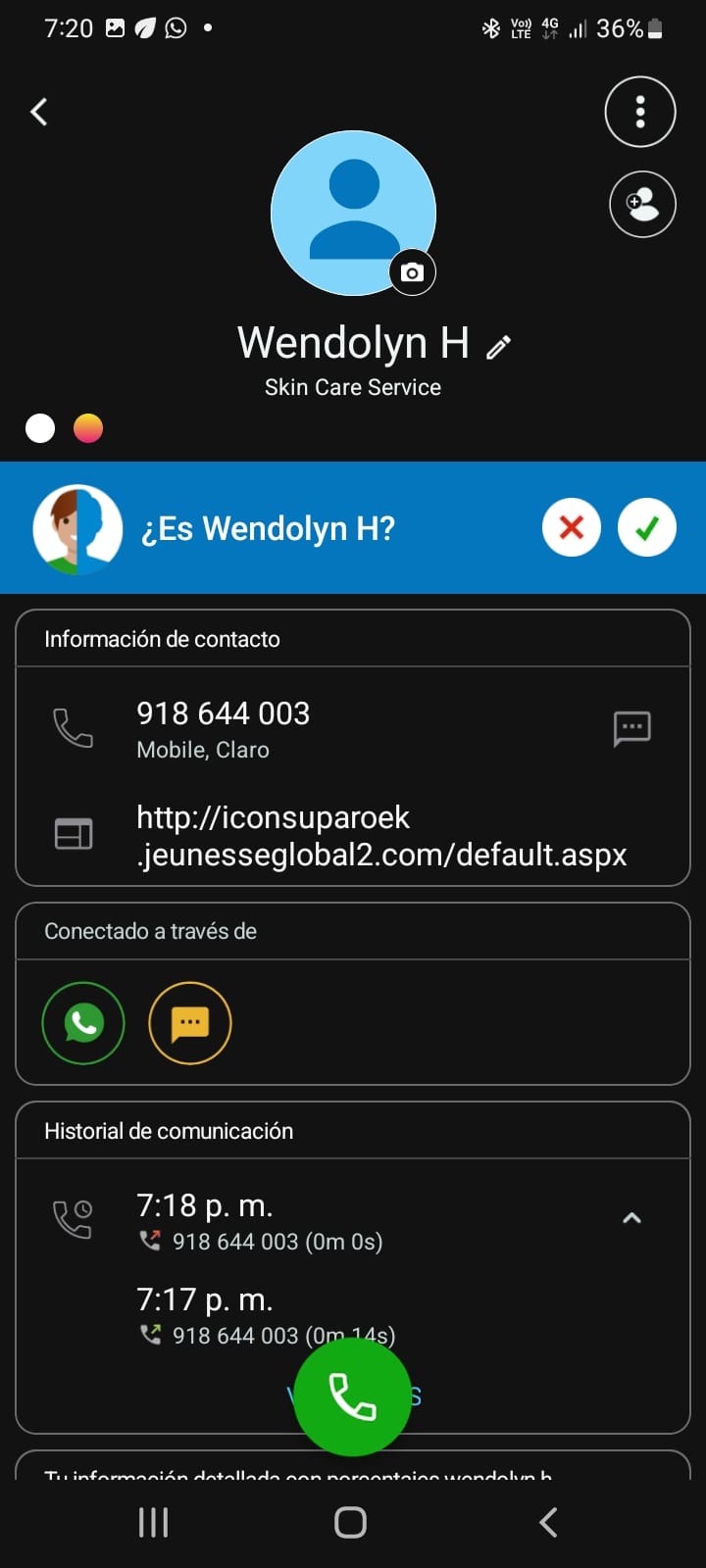This screenshot has height=1568, width=706.
Task: Change contact photo with camera icon
Action: click(412, 272)
